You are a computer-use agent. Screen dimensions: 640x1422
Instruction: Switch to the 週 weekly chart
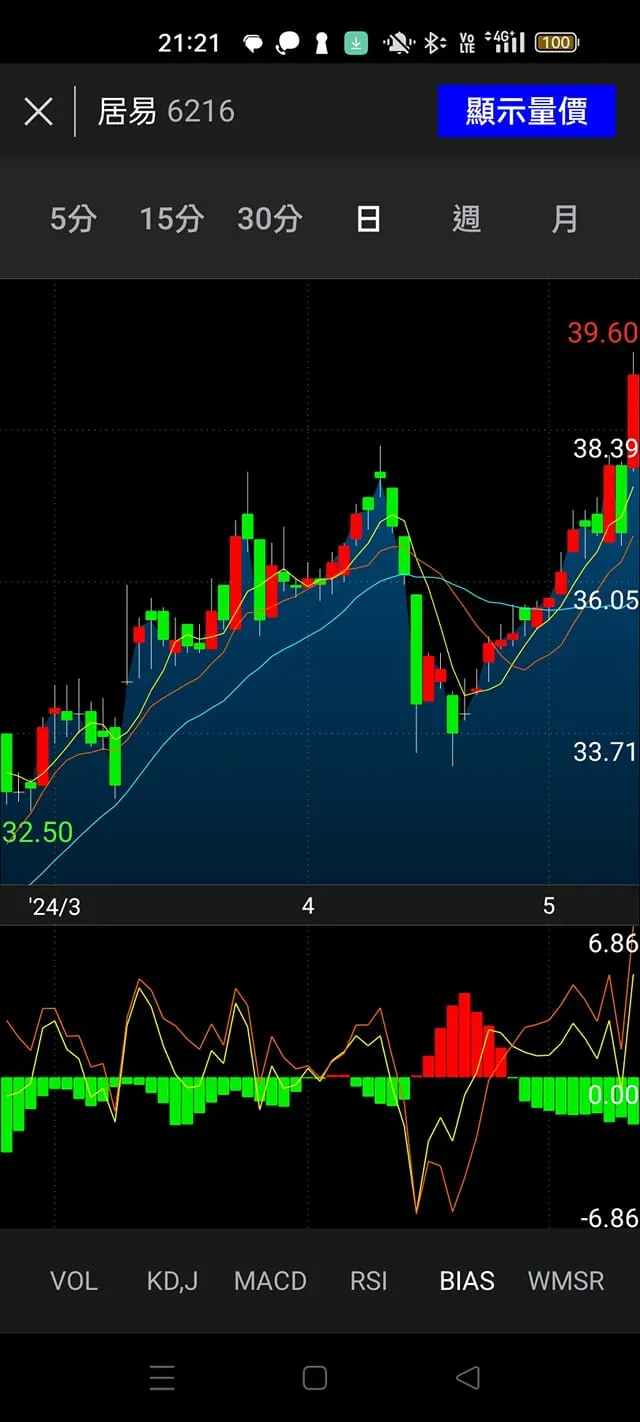tap(466, 219)
